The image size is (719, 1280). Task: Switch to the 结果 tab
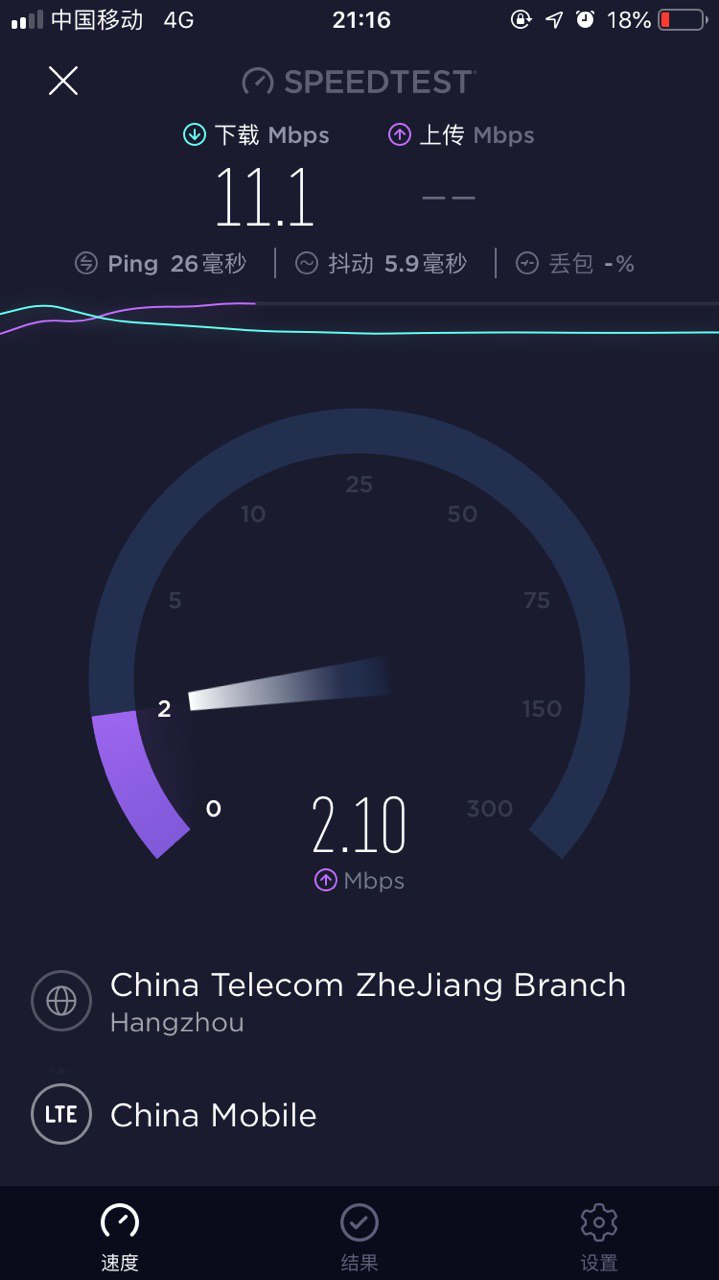[359, 1235]
